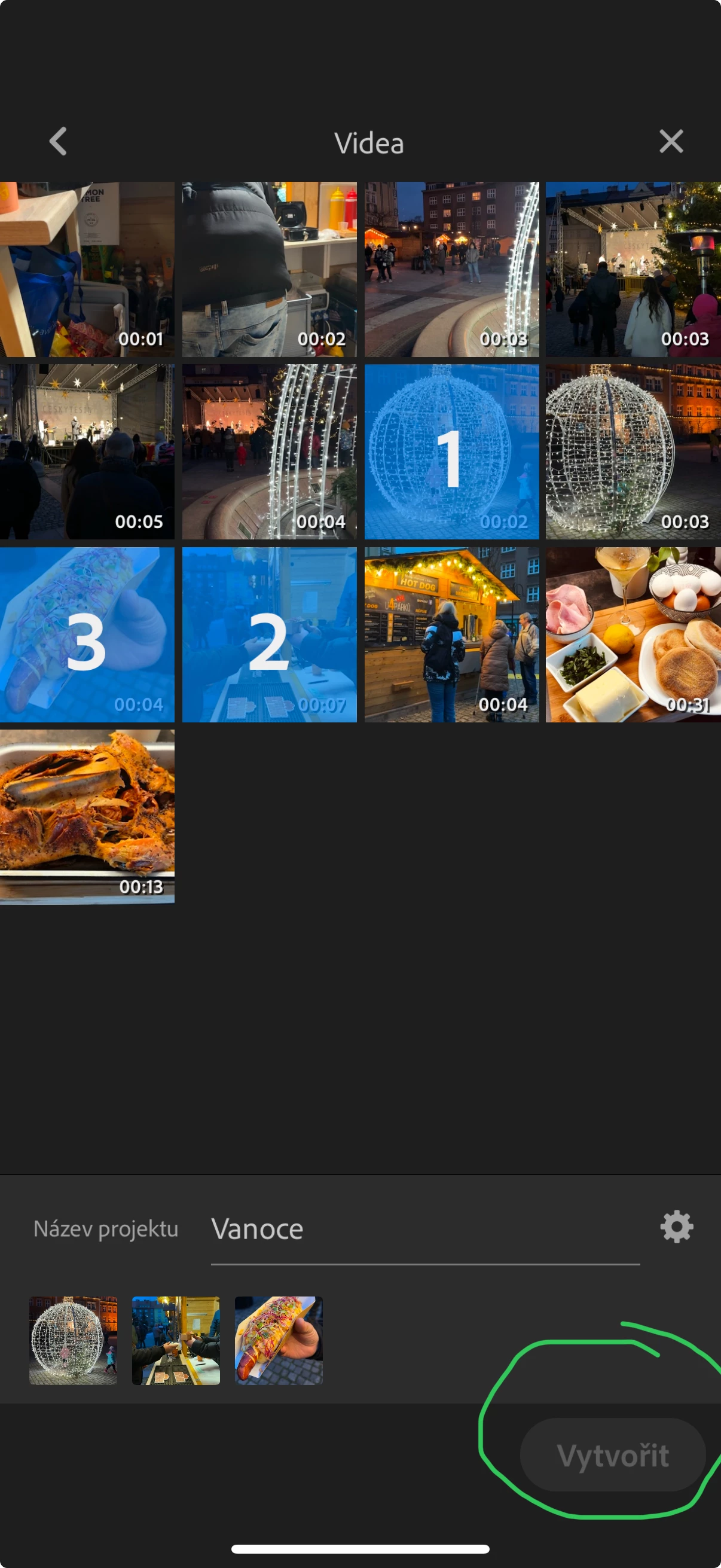Select the 00:03 light ball at night video
Viewport: 721px width, 1568px height.
[633, 452]
